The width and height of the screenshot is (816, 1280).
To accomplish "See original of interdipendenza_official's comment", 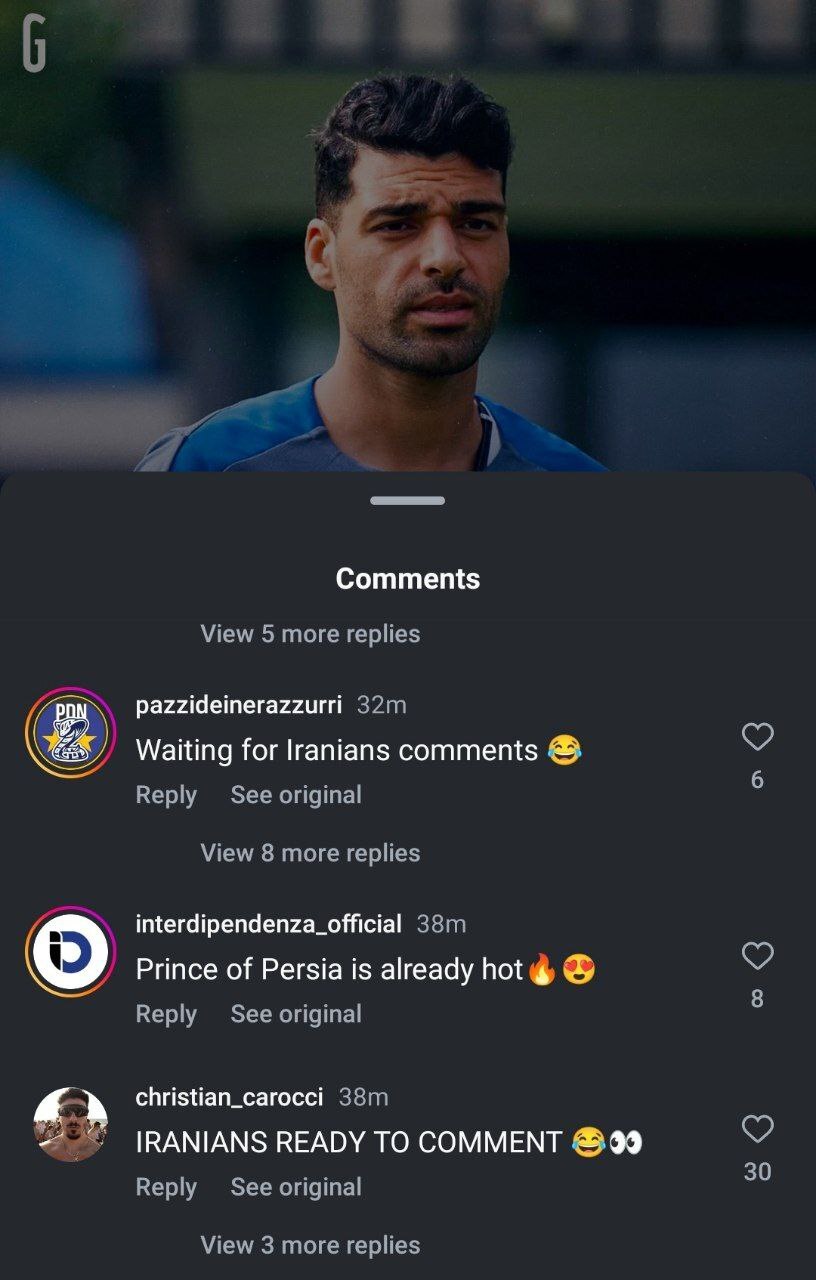I will (296, 1014).
